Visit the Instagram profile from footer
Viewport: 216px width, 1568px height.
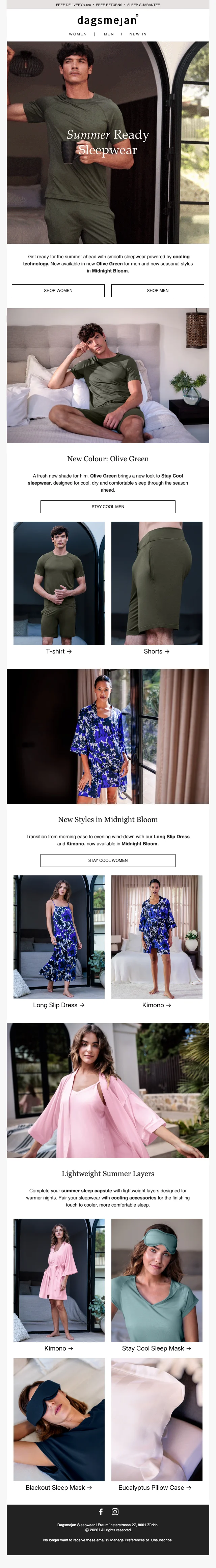[115, 1511]
